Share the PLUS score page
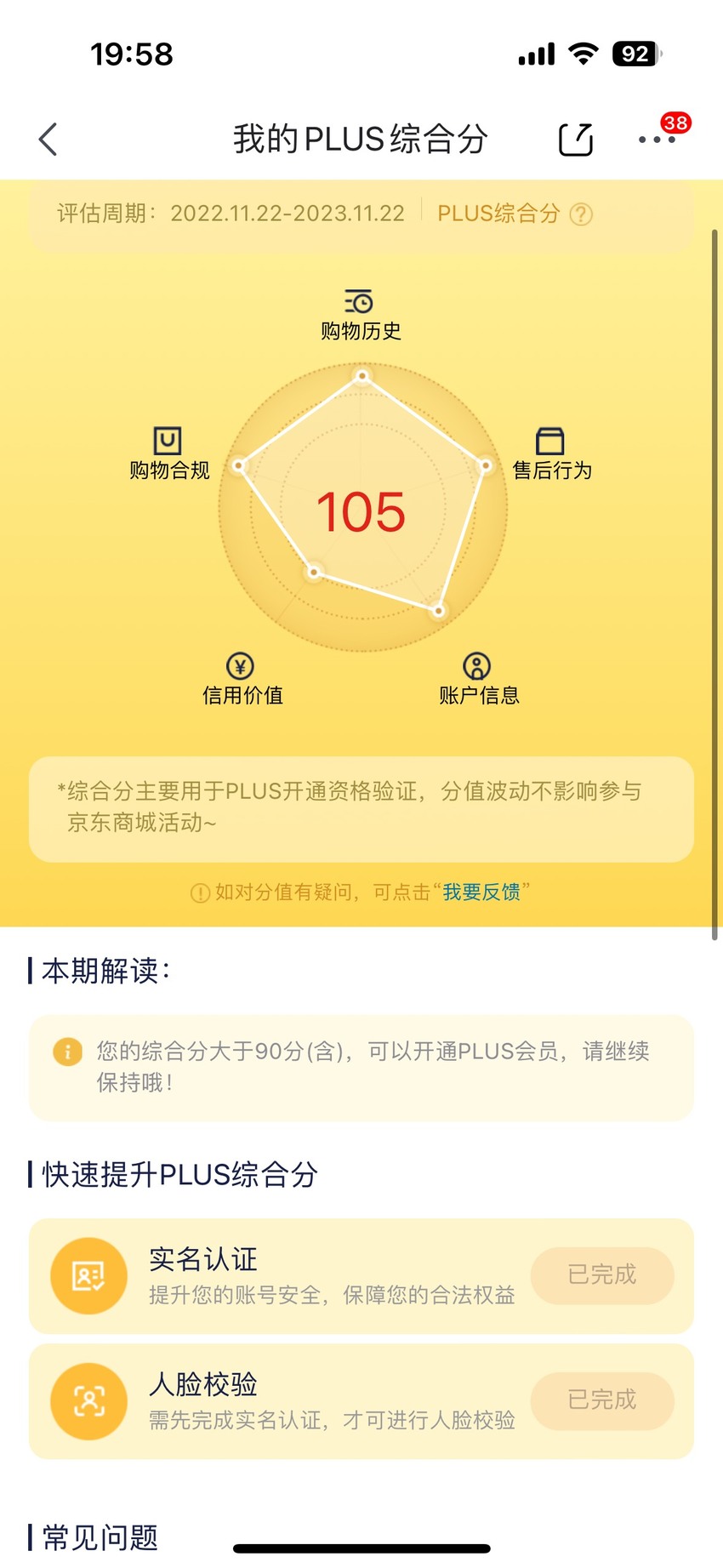 coord(576,140)
